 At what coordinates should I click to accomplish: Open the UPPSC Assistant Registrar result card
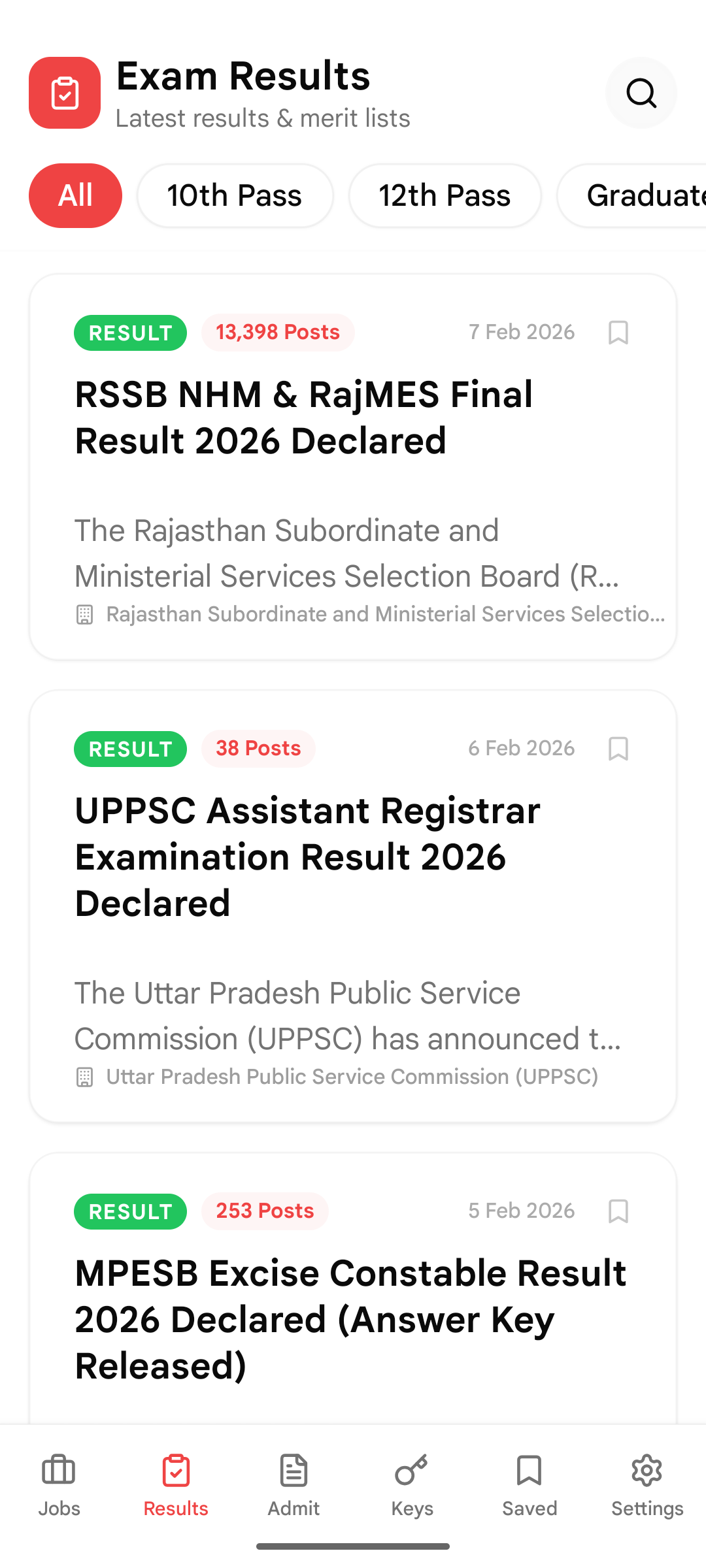[307, 857]
